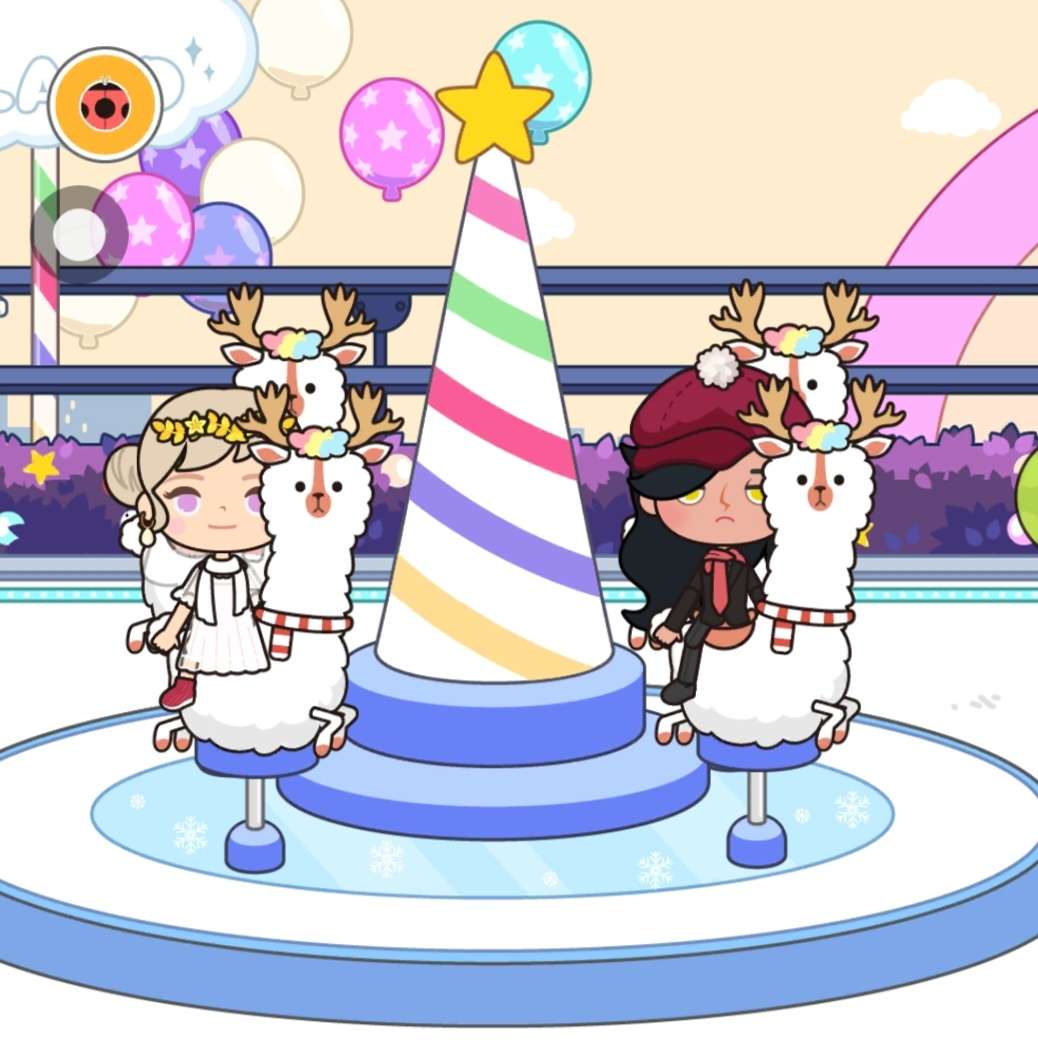Open the gray floating assistive button
This screenshot has width=1038, height=1057.
80,235
